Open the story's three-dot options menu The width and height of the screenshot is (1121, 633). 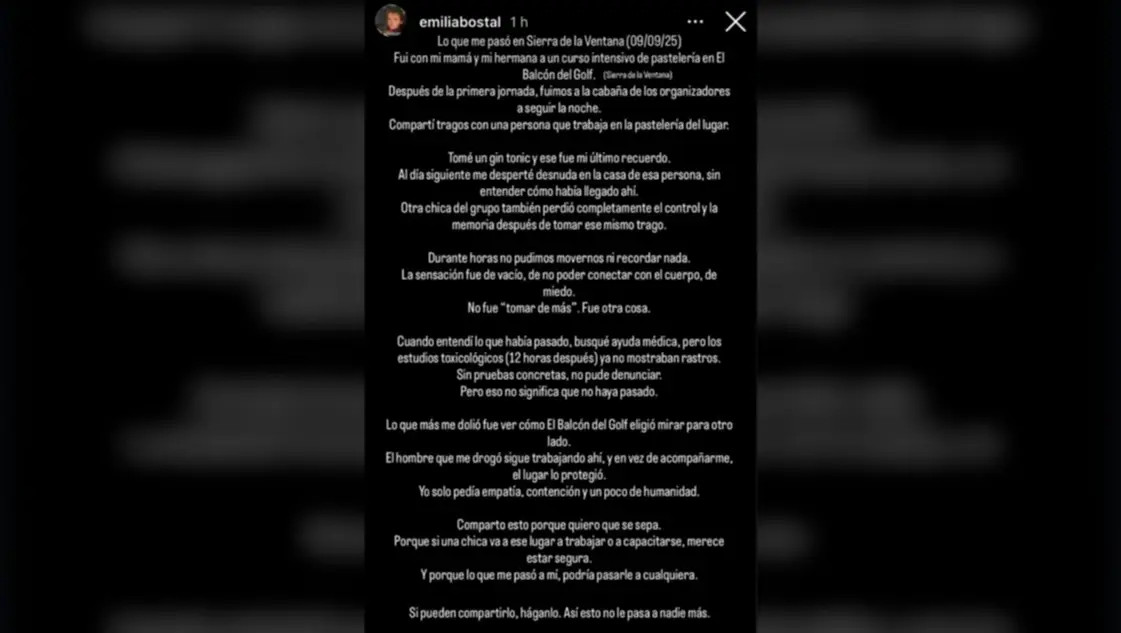[695, 22]
